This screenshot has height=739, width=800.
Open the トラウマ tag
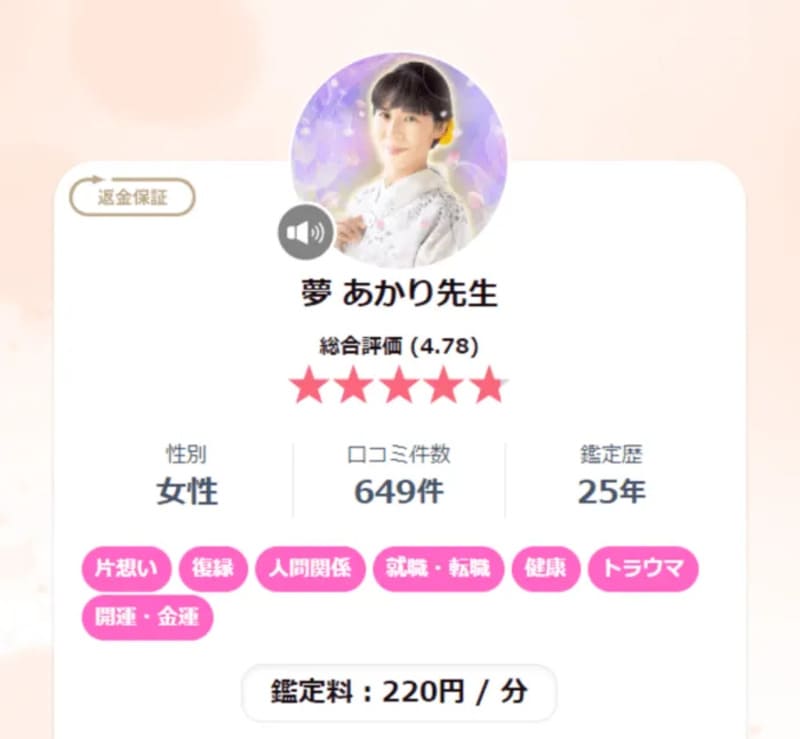pos(643,569)
